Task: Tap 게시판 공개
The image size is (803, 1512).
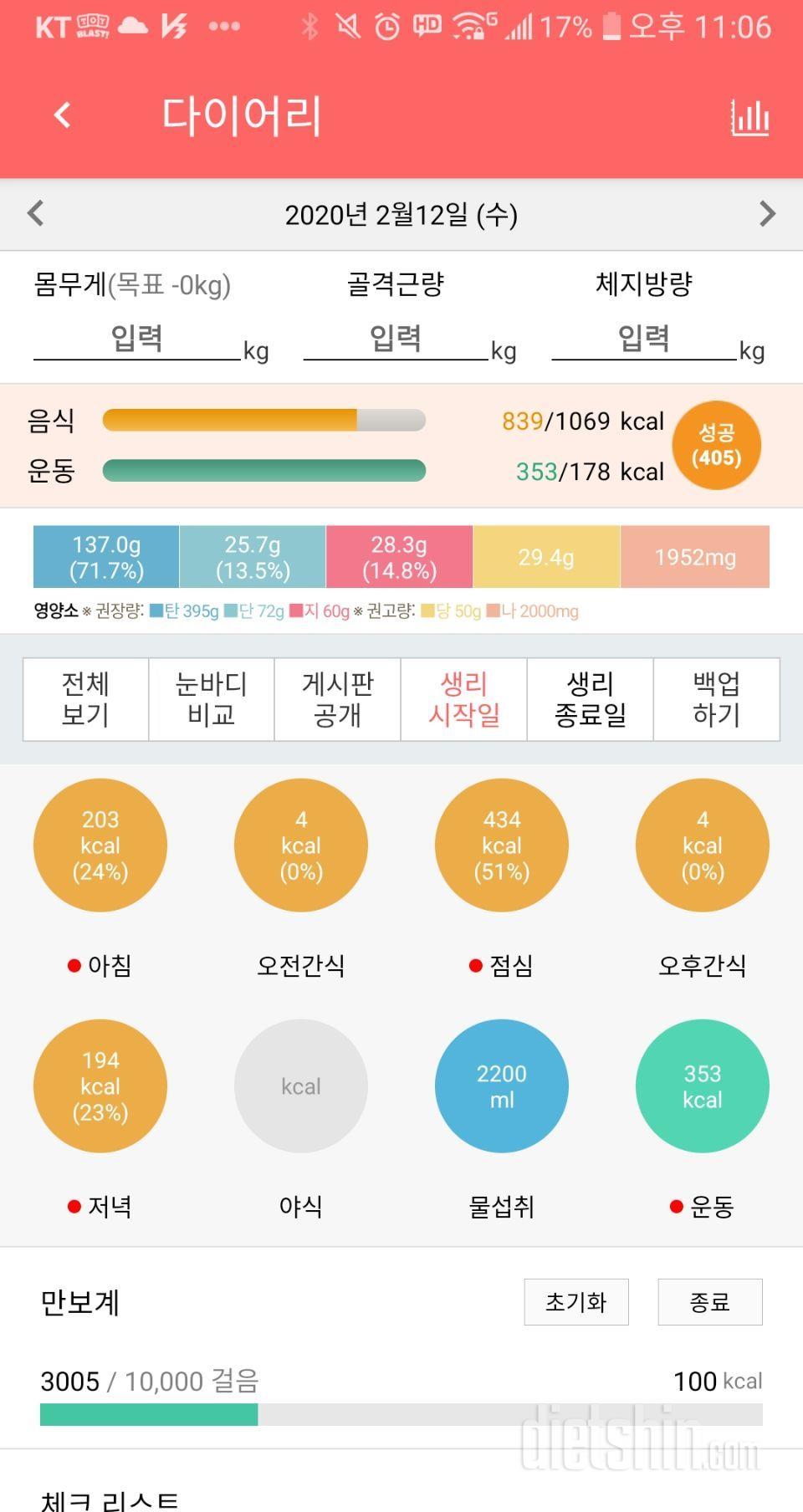Action: [x=338, y=699]
